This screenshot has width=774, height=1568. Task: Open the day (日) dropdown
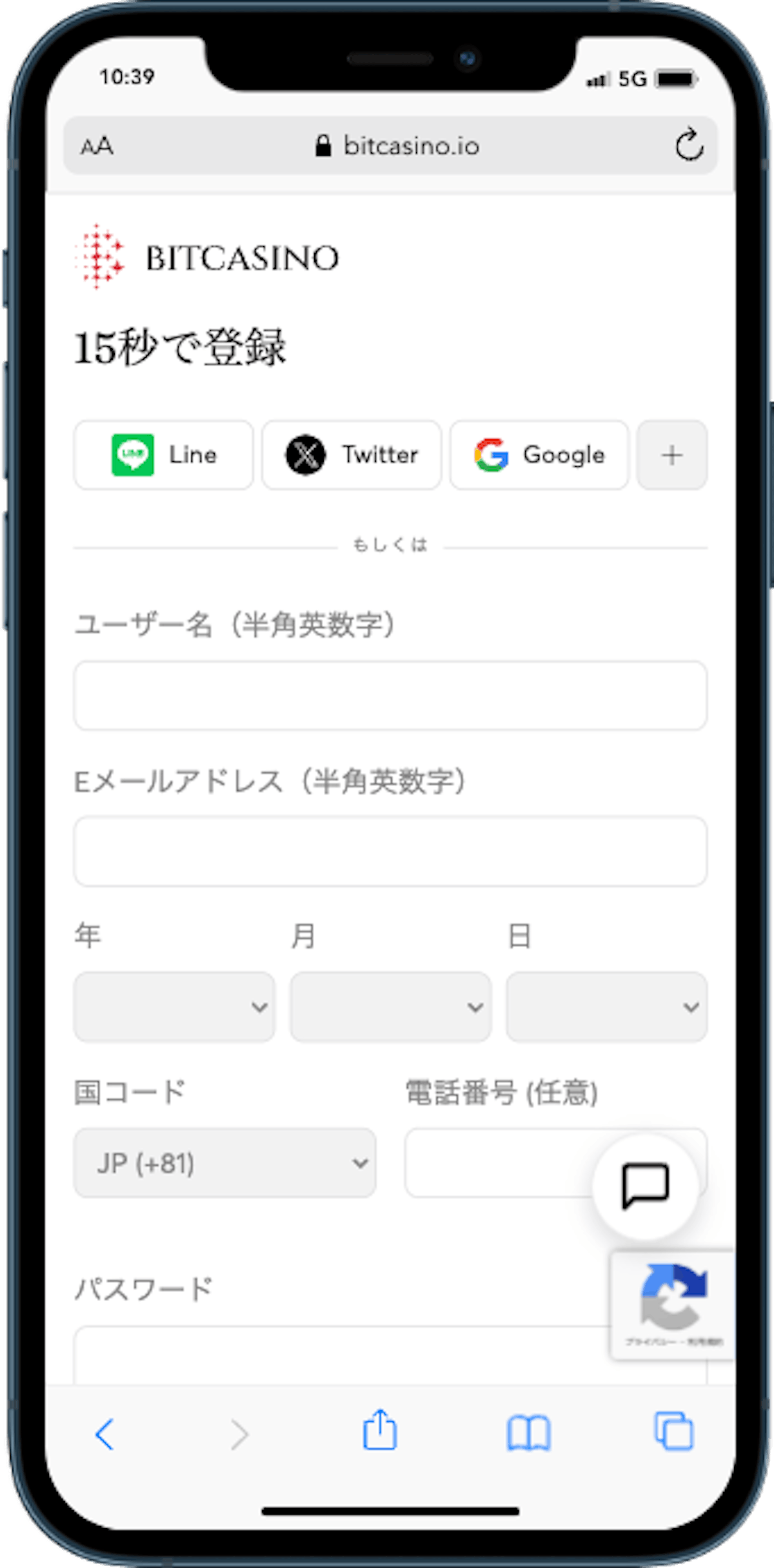tap(606, 1007)
